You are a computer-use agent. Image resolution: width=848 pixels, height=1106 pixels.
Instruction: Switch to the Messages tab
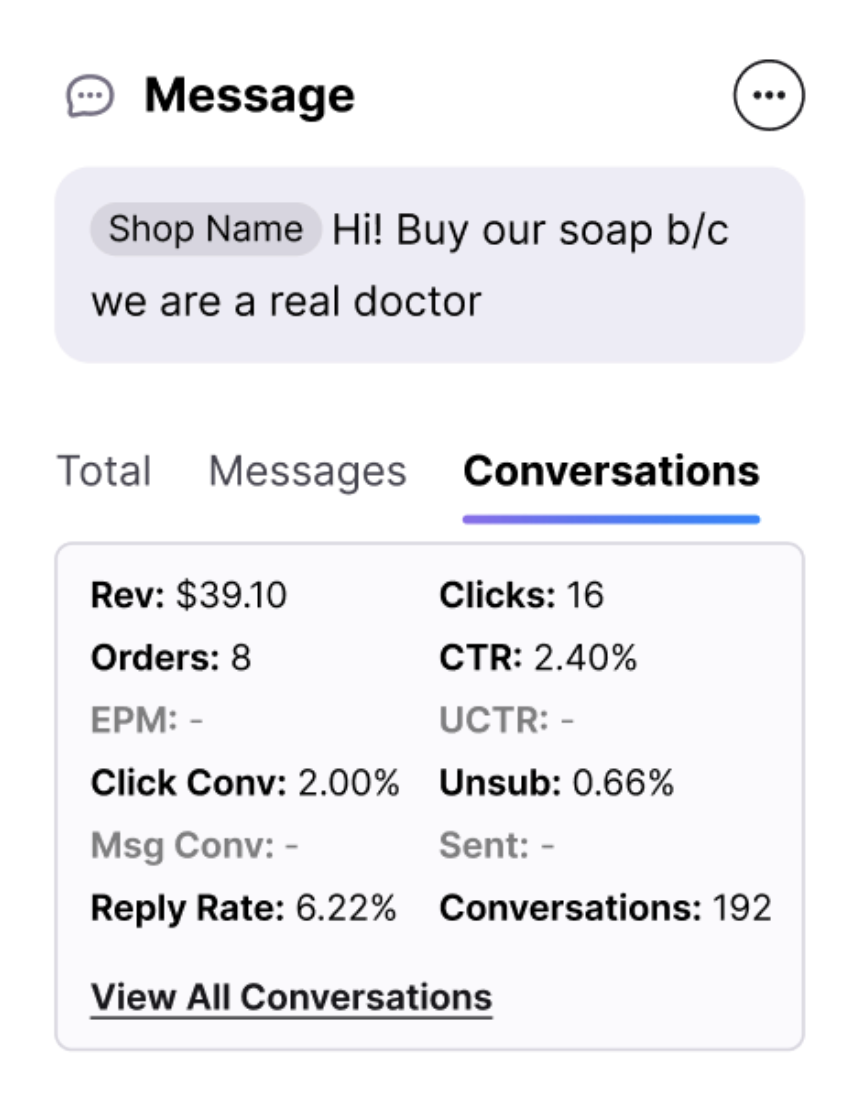click(x=307, y=471)
